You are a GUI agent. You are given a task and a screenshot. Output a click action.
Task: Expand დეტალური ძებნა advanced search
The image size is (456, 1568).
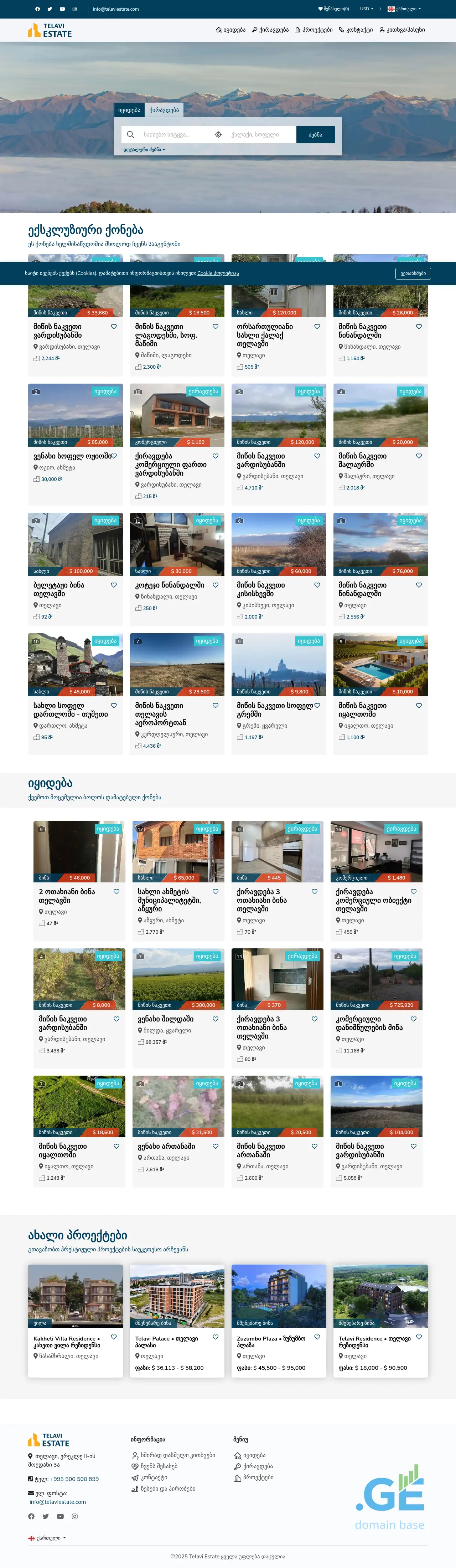tap(144, 150)
